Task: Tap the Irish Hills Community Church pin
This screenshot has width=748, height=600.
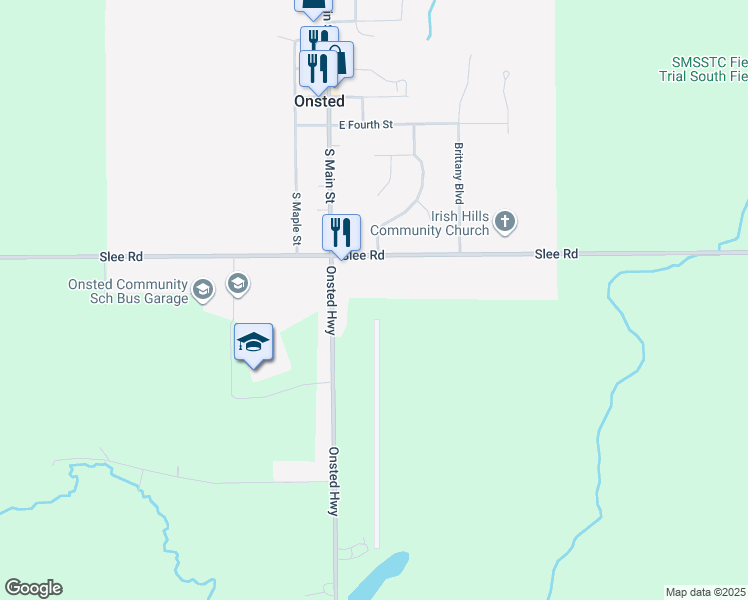Action: pyautogui.click(x=505, y=221)
